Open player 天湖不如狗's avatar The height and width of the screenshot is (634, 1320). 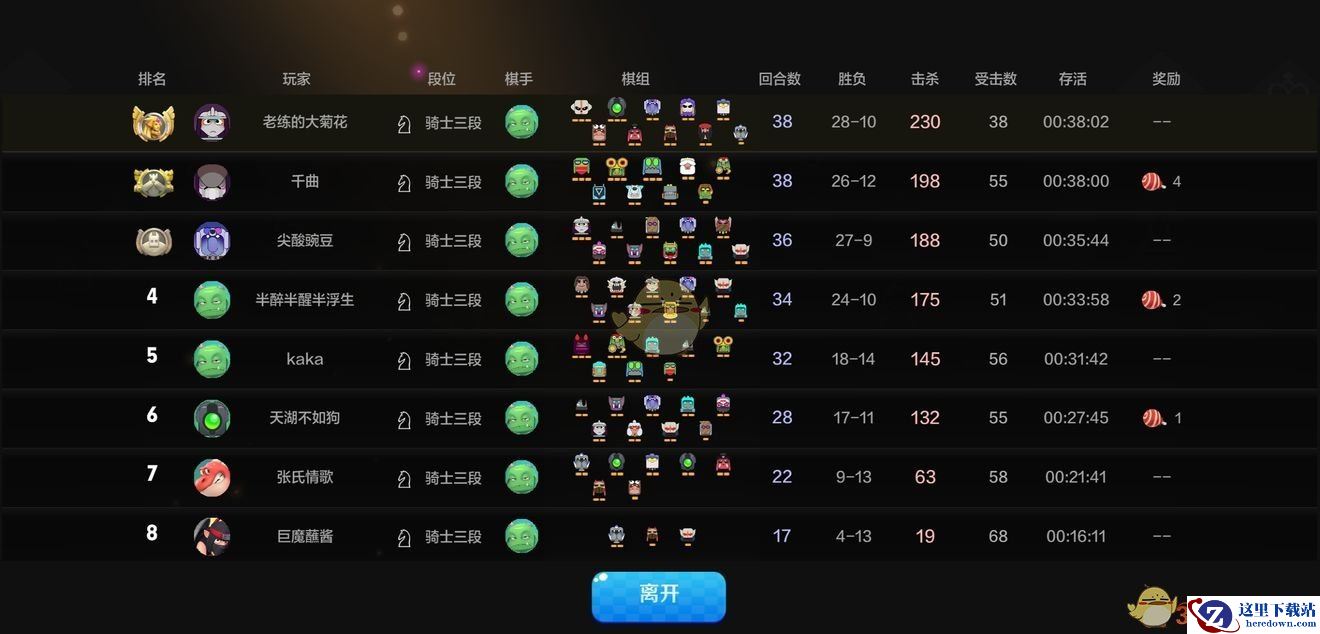coord(212,418)
